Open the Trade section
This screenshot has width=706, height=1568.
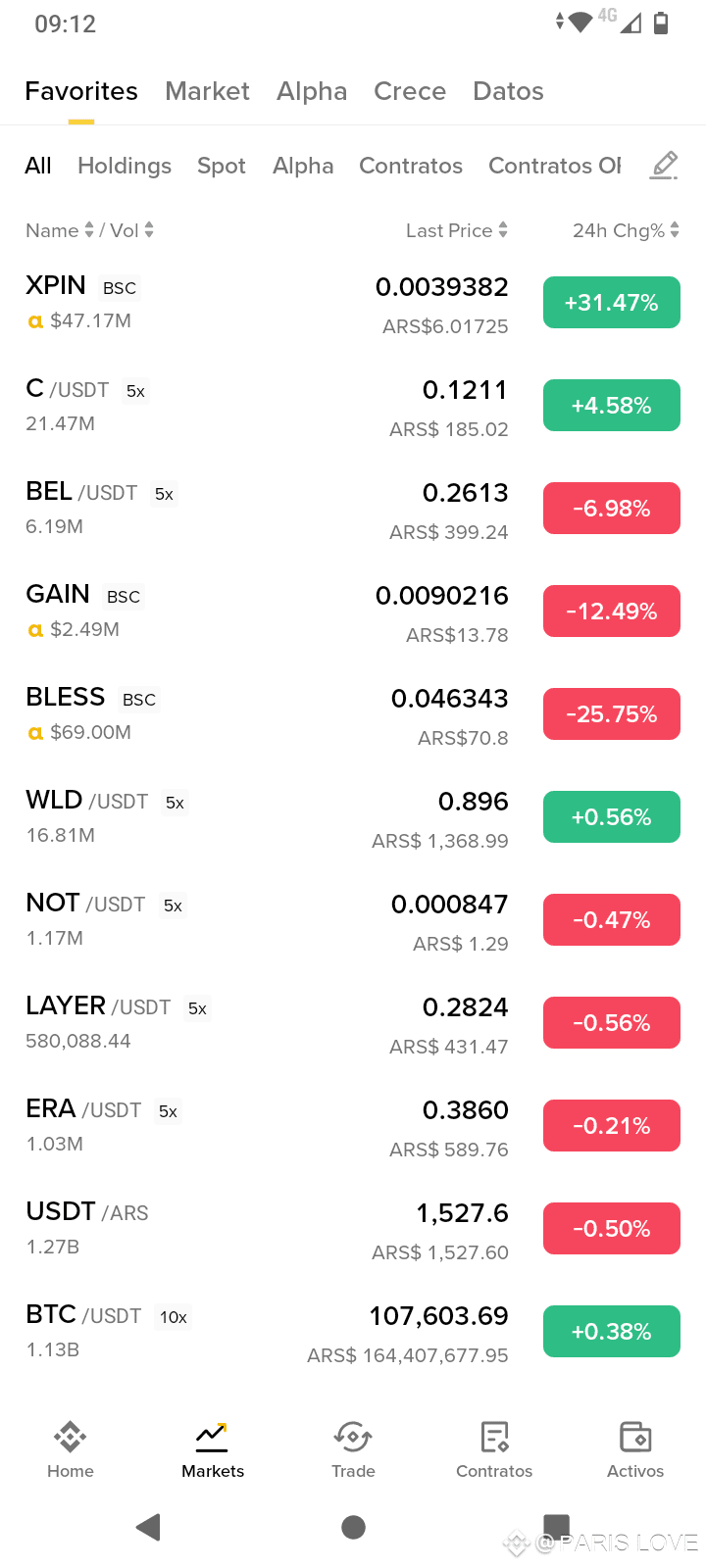pyautogui.click(x=353, y=1448)
